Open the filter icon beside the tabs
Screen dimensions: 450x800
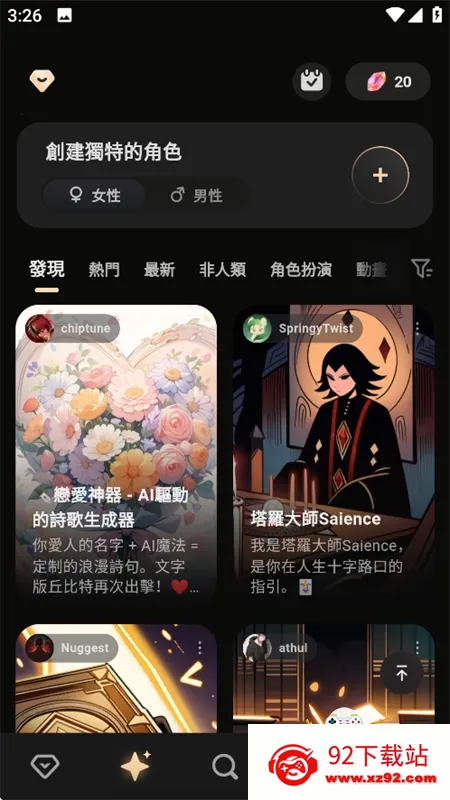pyautogui.click(x=421, y=268)
